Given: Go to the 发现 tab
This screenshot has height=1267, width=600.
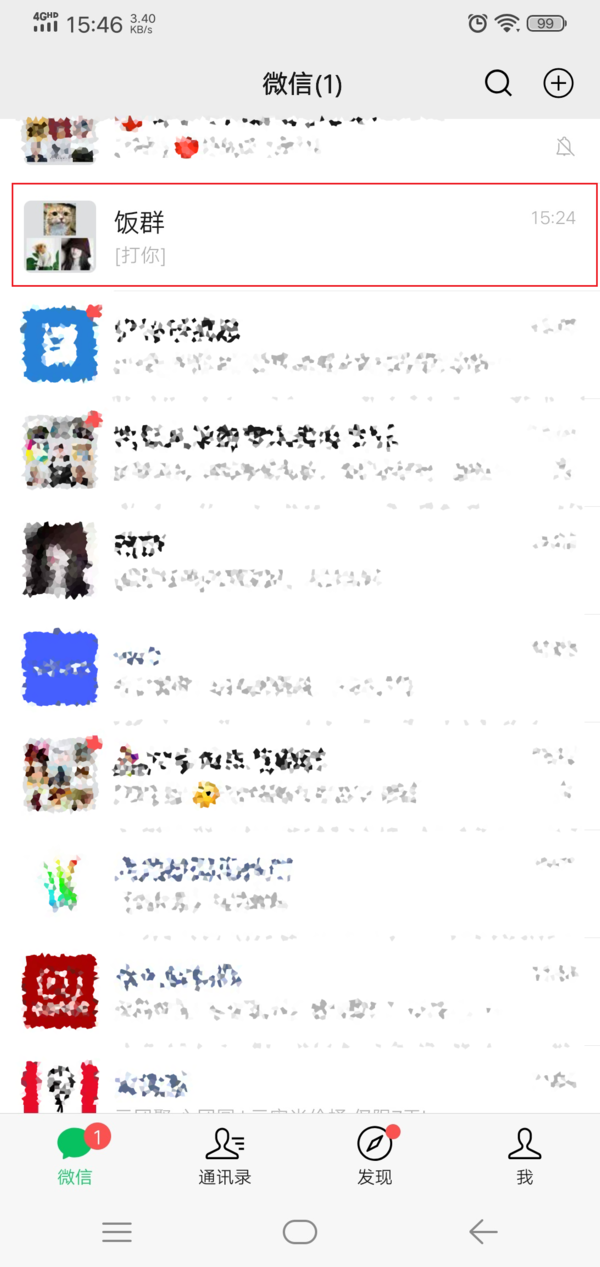Looking at the screenshot, I should [x=375, y=1155].
